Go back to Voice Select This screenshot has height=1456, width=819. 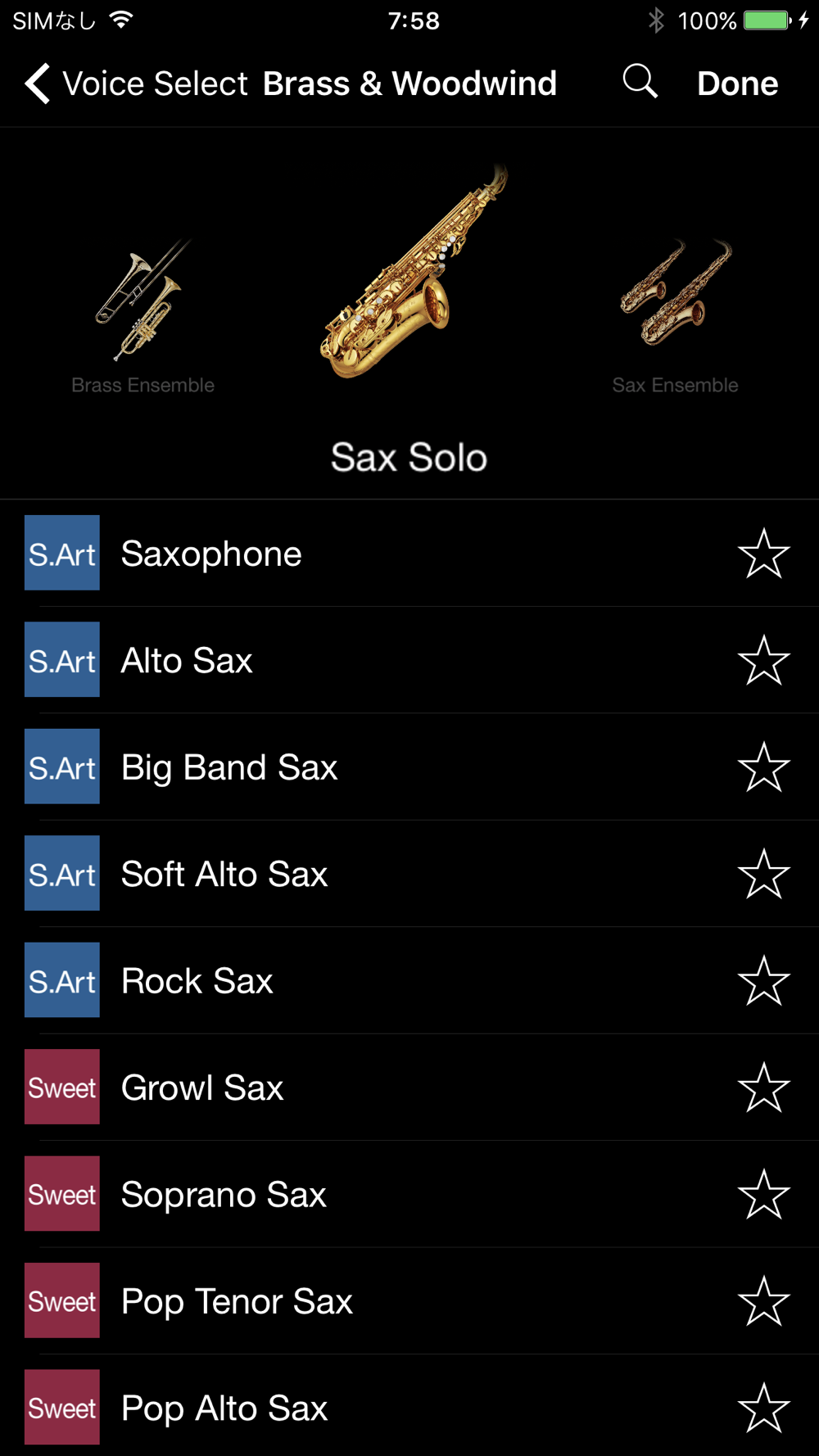point(136,84)
